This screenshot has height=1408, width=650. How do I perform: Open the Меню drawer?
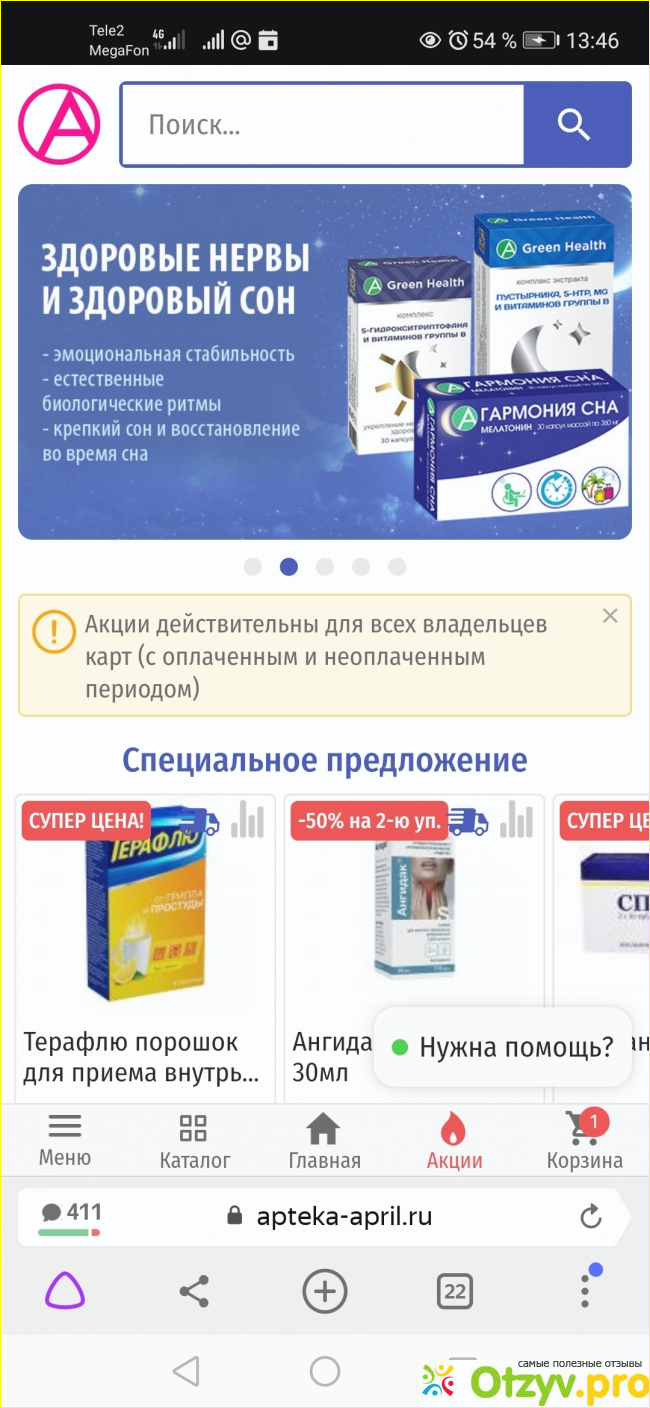click(65, 1140)
